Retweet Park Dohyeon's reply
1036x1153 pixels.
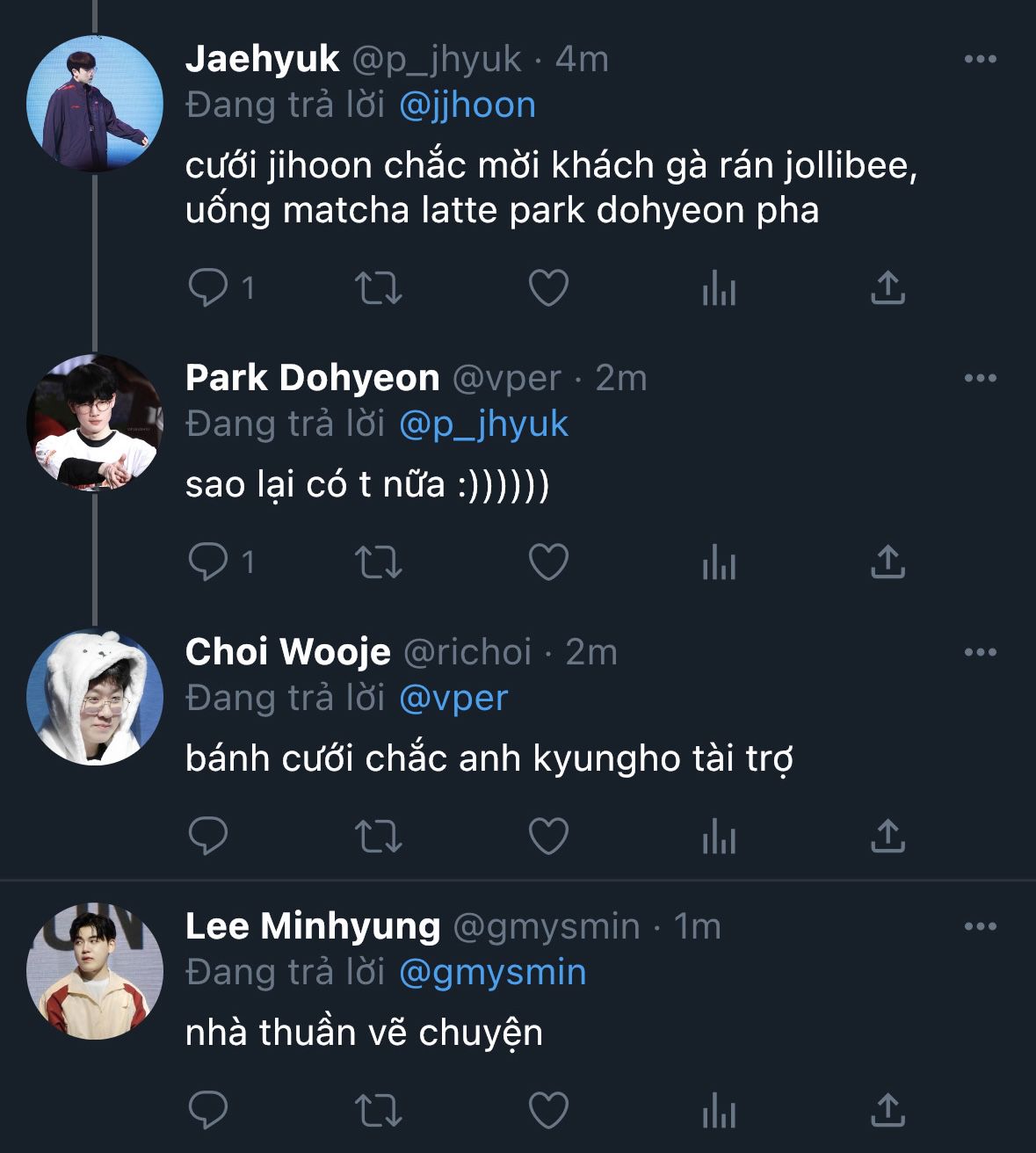pos(378,562)
